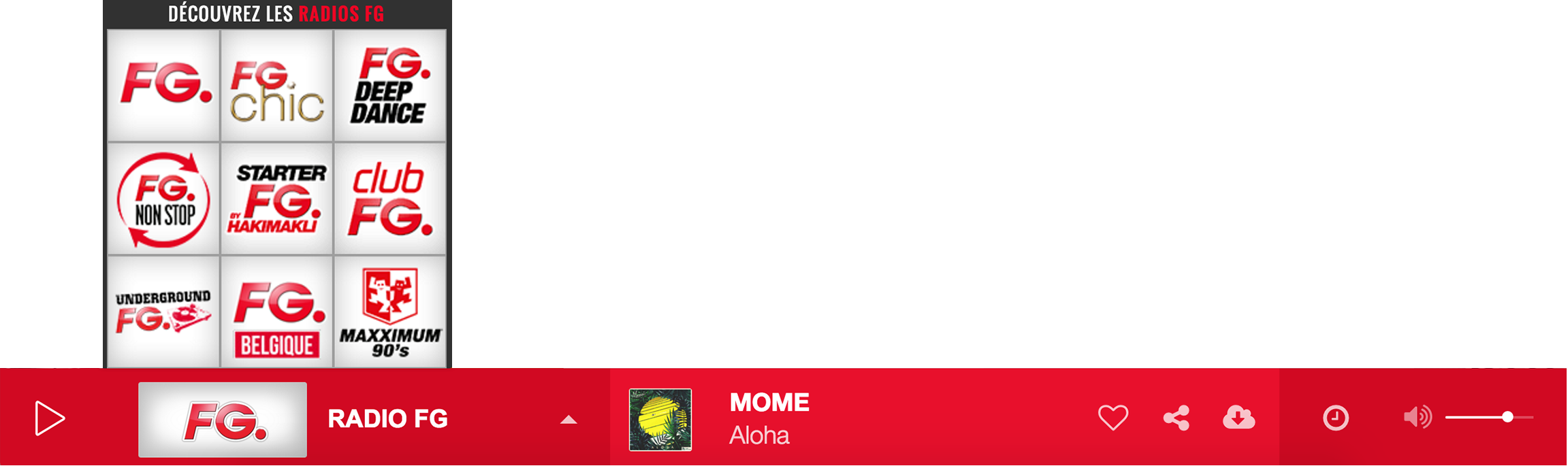Open Underground FG radio
Image resolution: width=1568 pixels, height=466 pixels.
tap(164, 312)
